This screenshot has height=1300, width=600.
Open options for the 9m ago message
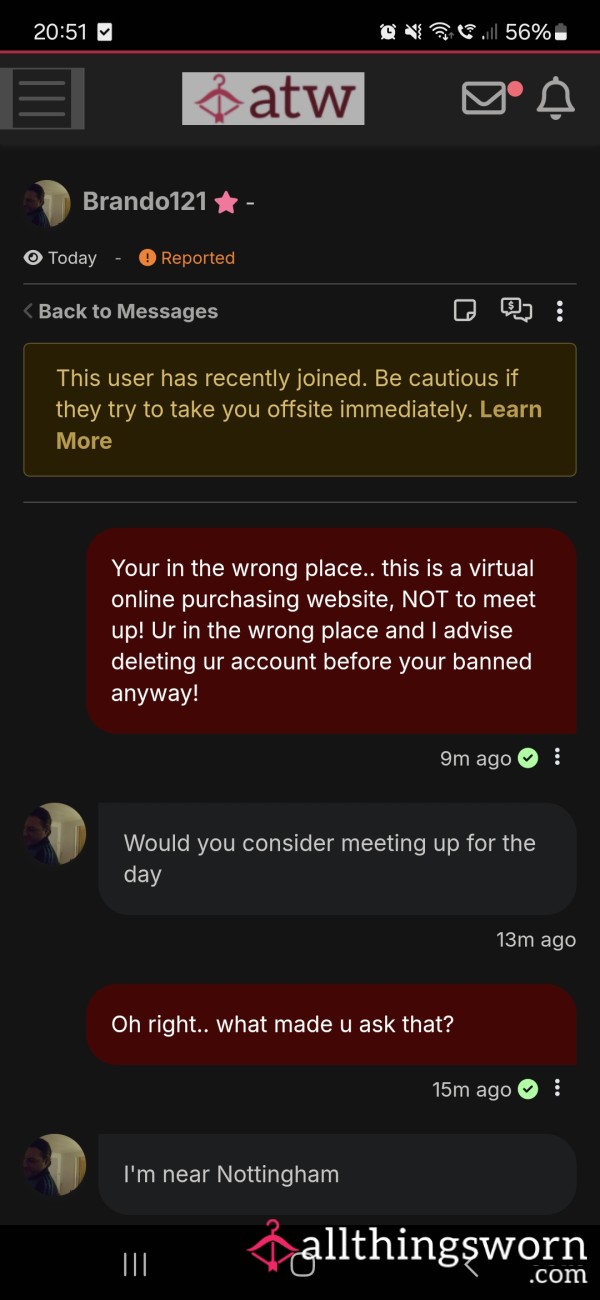[x=557, y=757]
